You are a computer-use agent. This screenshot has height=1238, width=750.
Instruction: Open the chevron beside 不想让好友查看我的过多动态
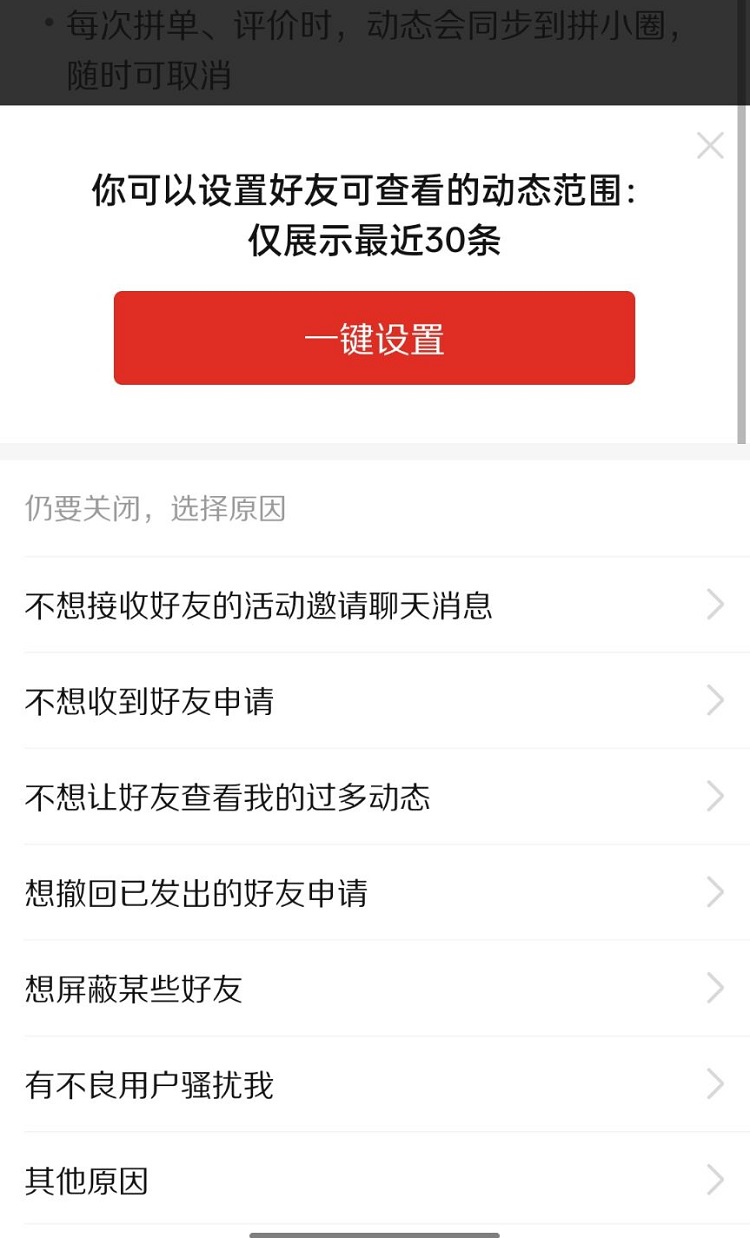click(714, 796)
